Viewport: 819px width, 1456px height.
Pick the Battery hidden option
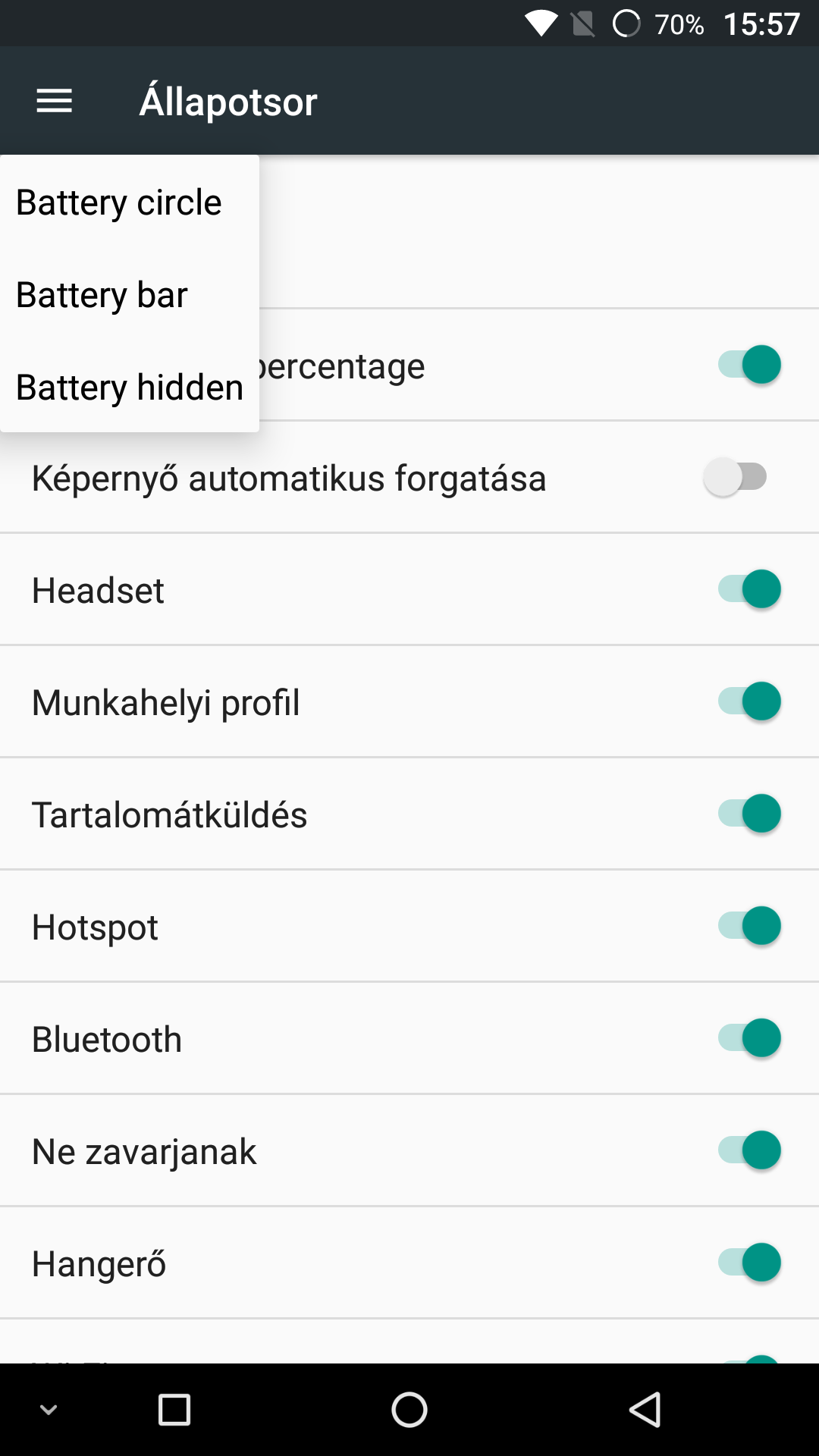130,388
